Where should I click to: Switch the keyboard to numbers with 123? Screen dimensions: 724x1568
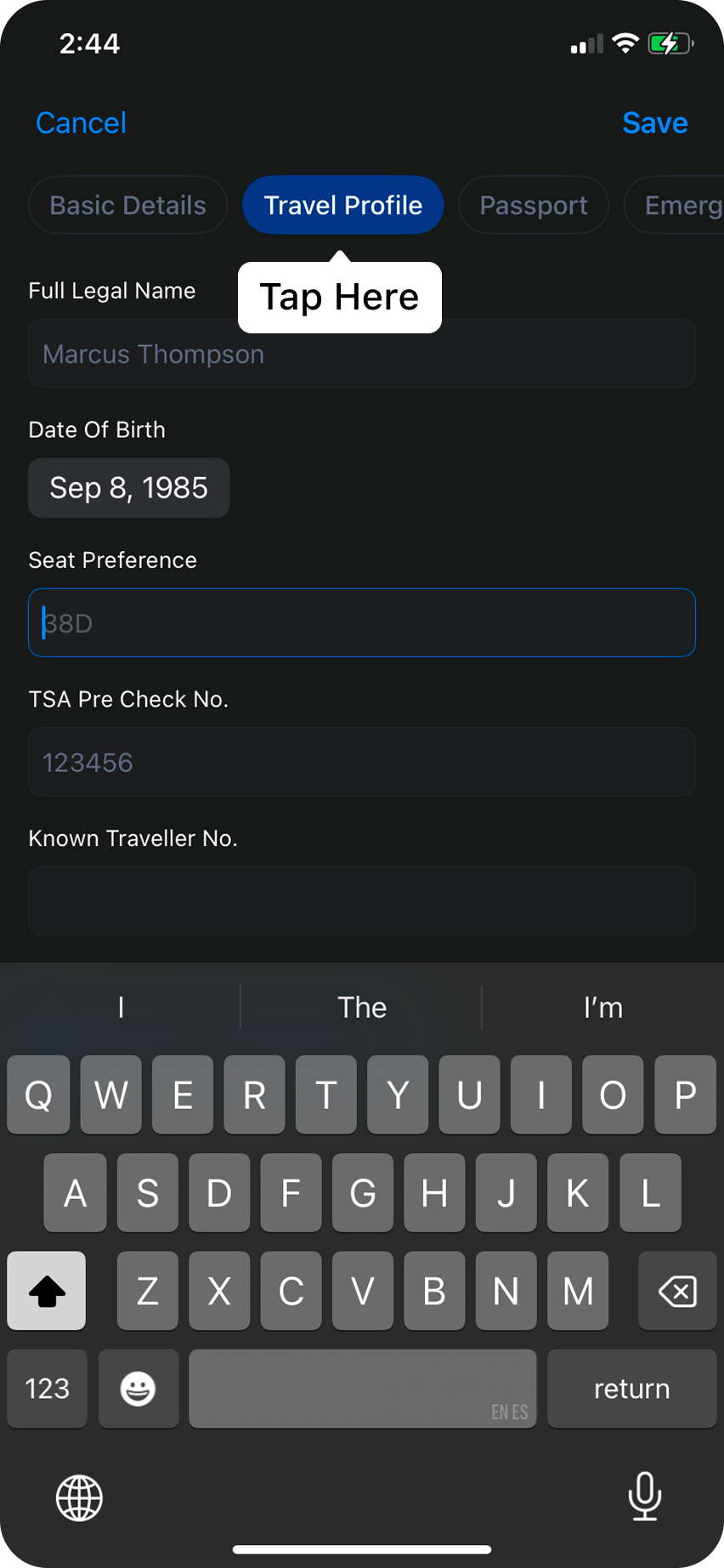point(47,1389)
